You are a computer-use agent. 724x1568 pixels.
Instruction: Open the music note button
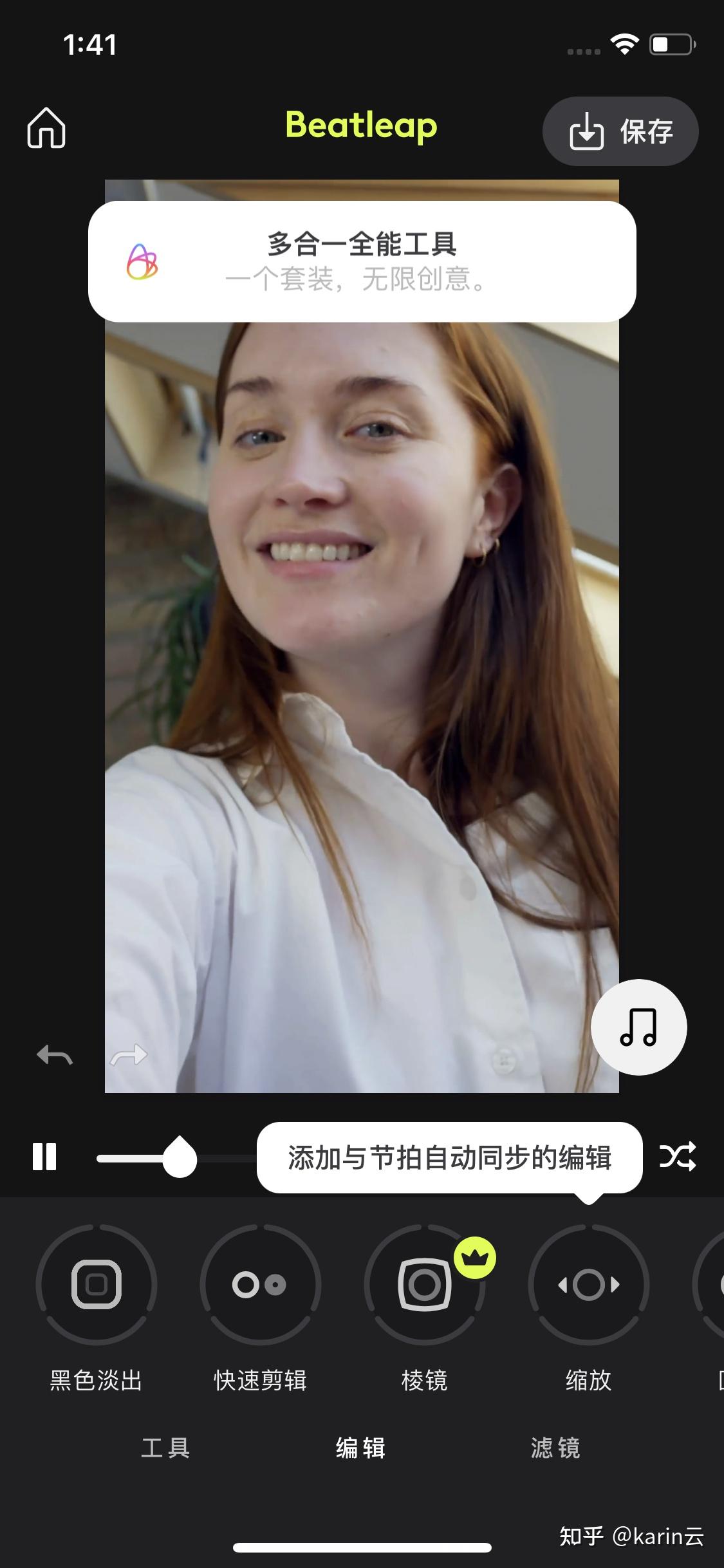(638, 1027)
